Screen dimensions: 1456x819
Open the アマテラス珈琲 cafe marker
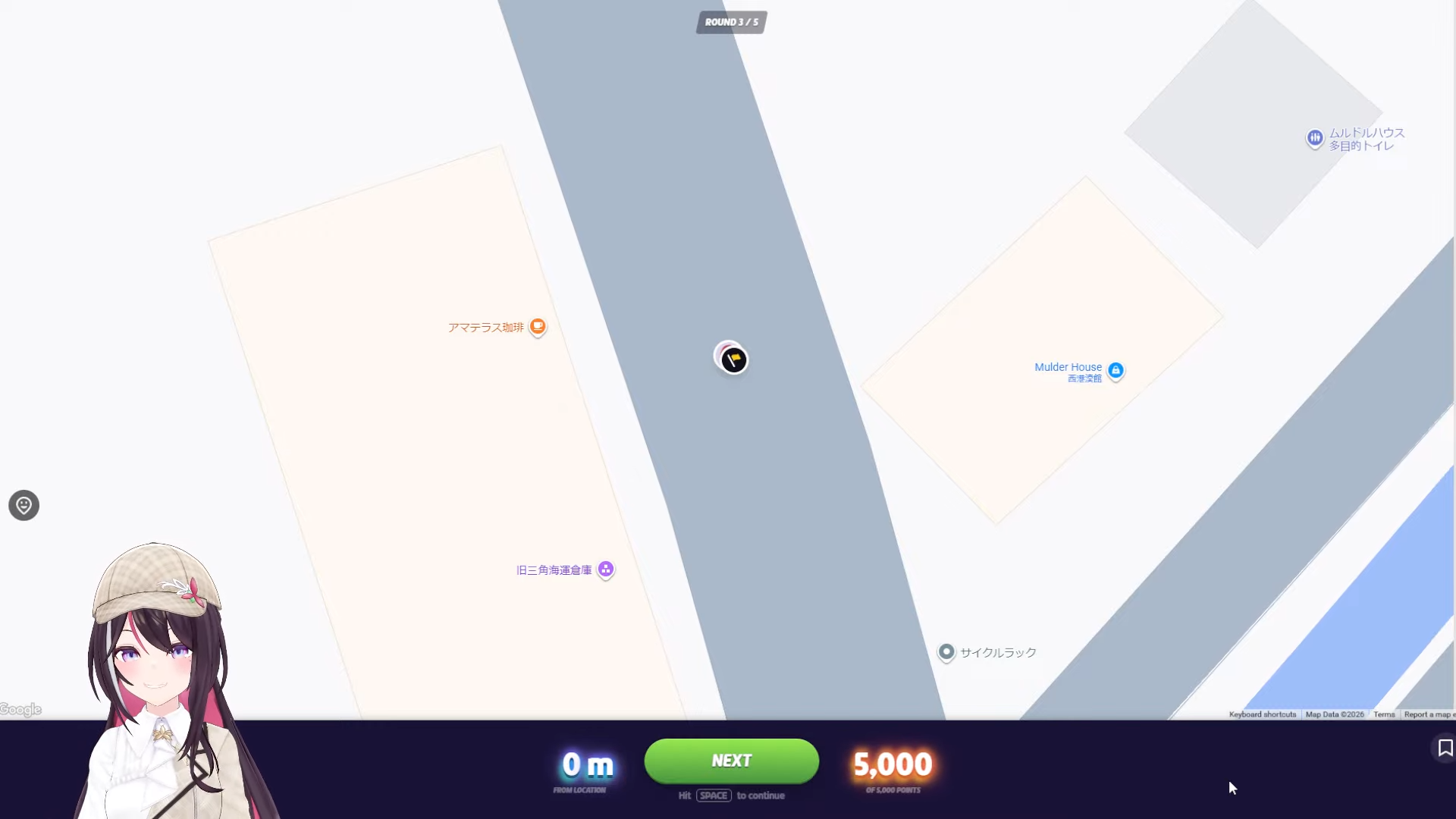pos(538,327)
